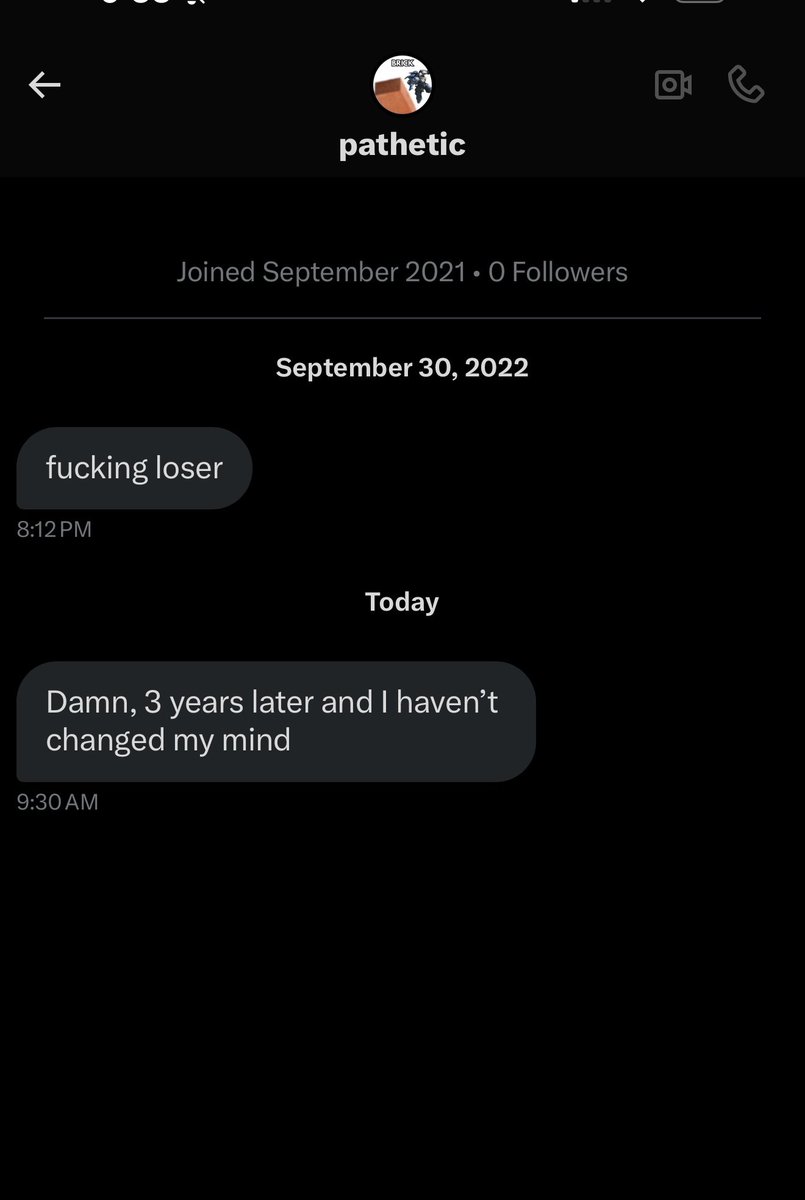
Task: Go back to the messages list
Action: (45, 86)
